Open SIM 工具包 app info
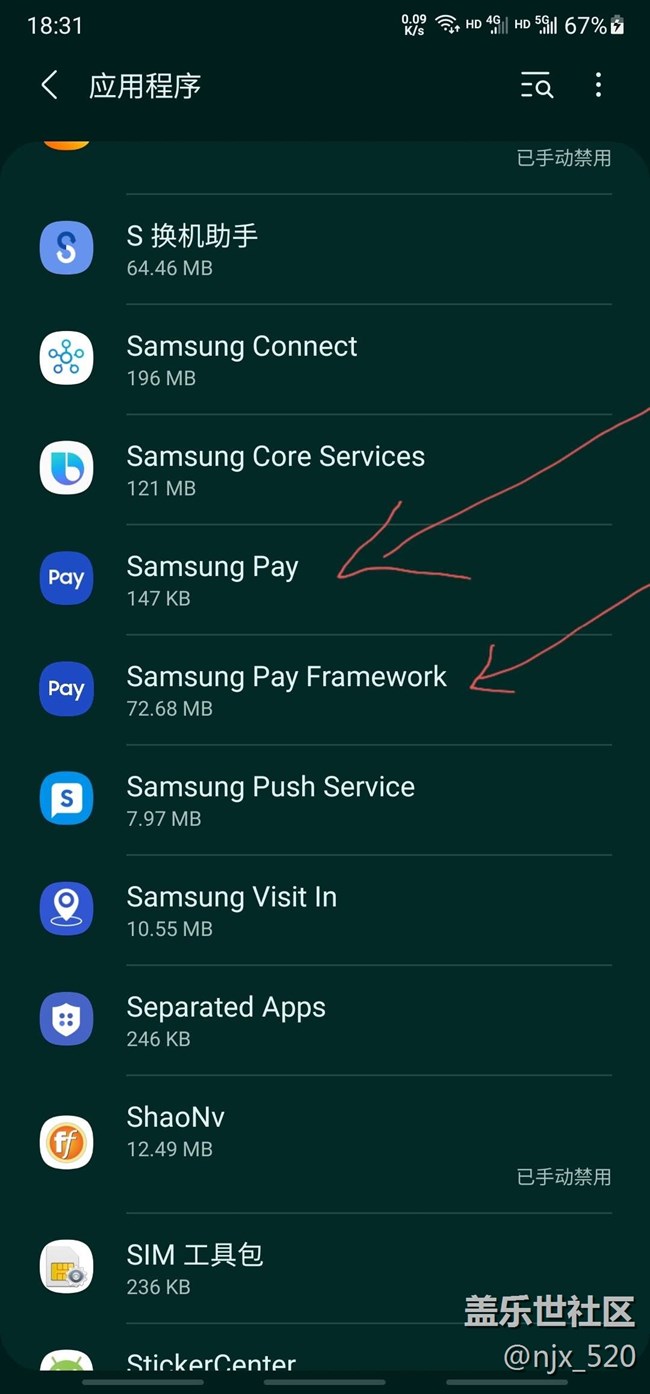The width and height of the screenshot is (650, 1394). pos(325,1267)
